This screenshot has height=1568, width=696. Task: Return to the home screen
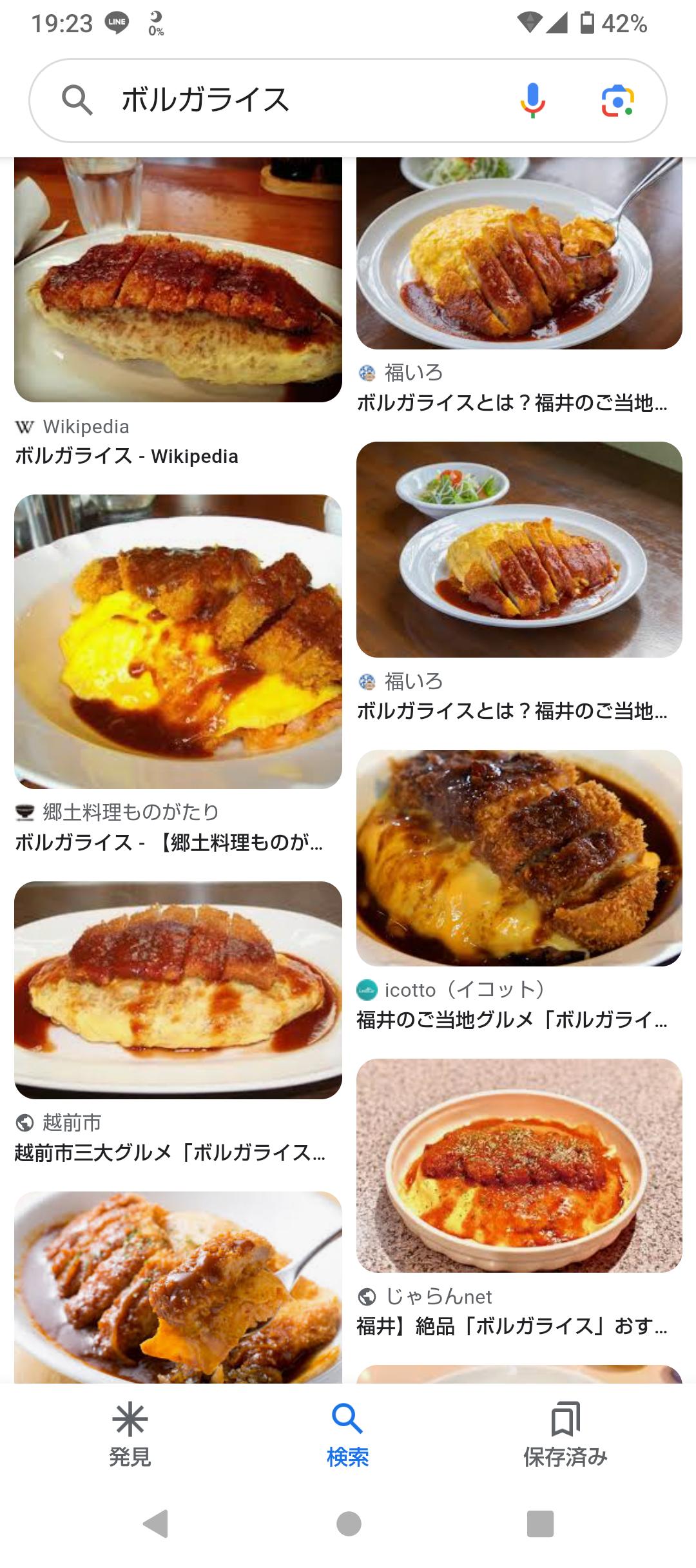coord(349,1524)
